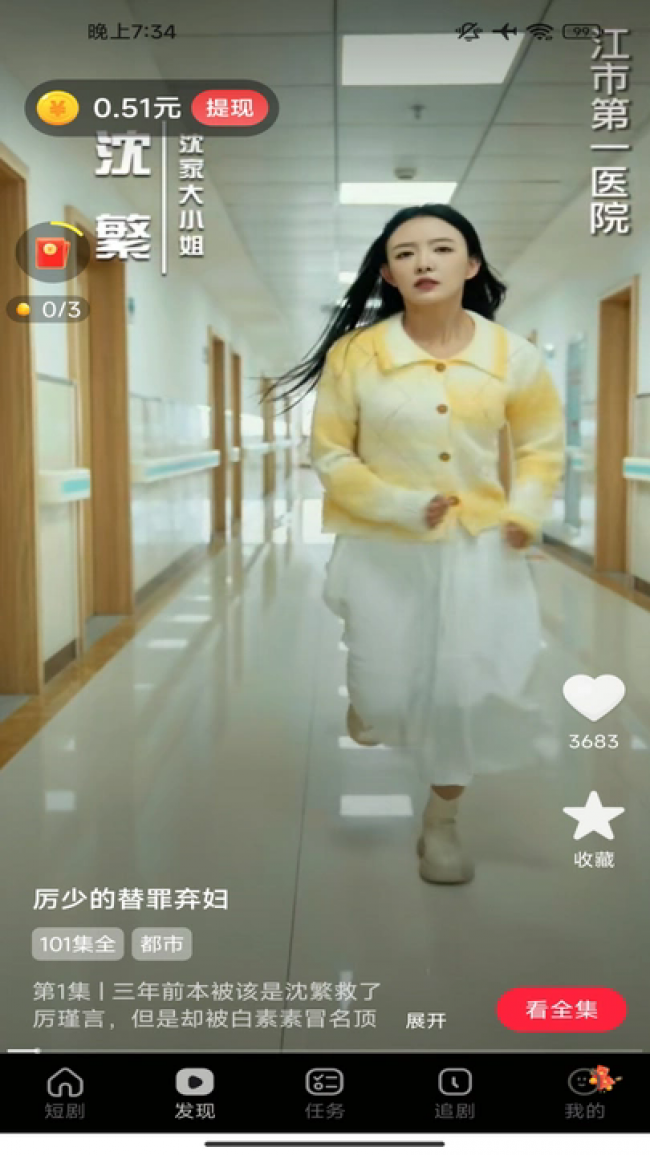Open the red envelope reward icon

[51, 254]
